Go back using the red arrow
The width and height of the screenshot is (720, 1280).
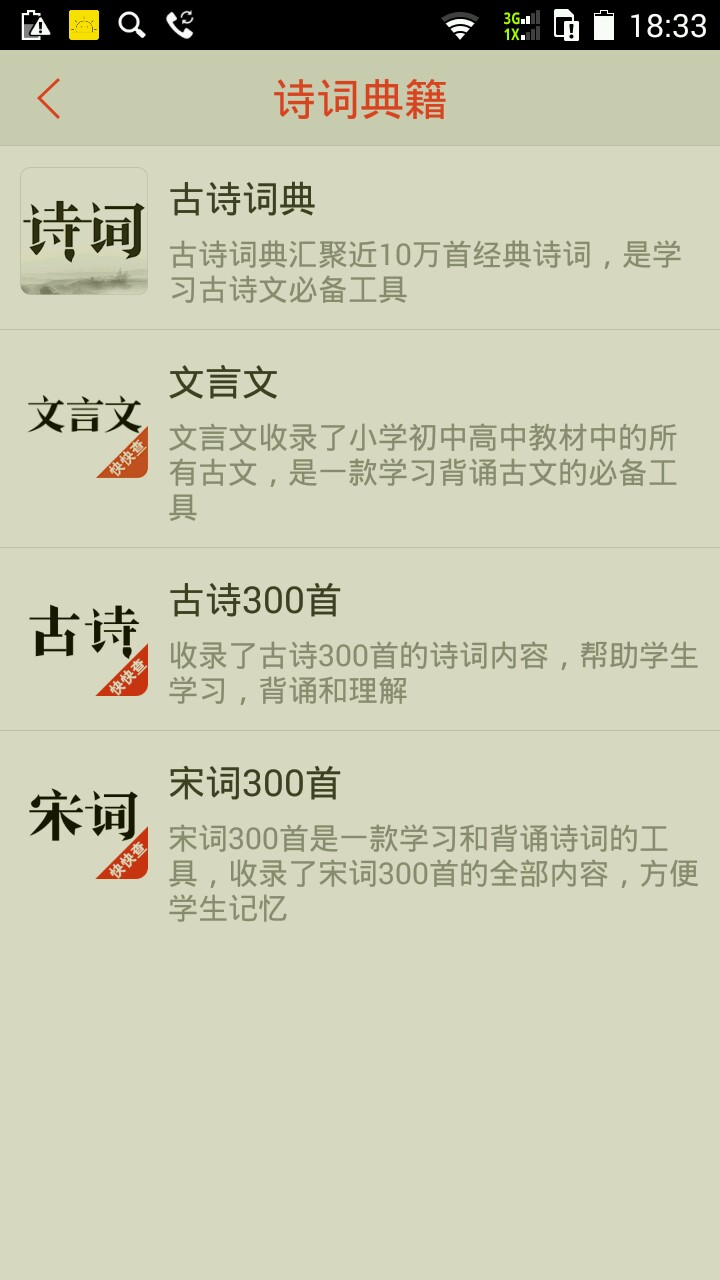tap(48, 99)
